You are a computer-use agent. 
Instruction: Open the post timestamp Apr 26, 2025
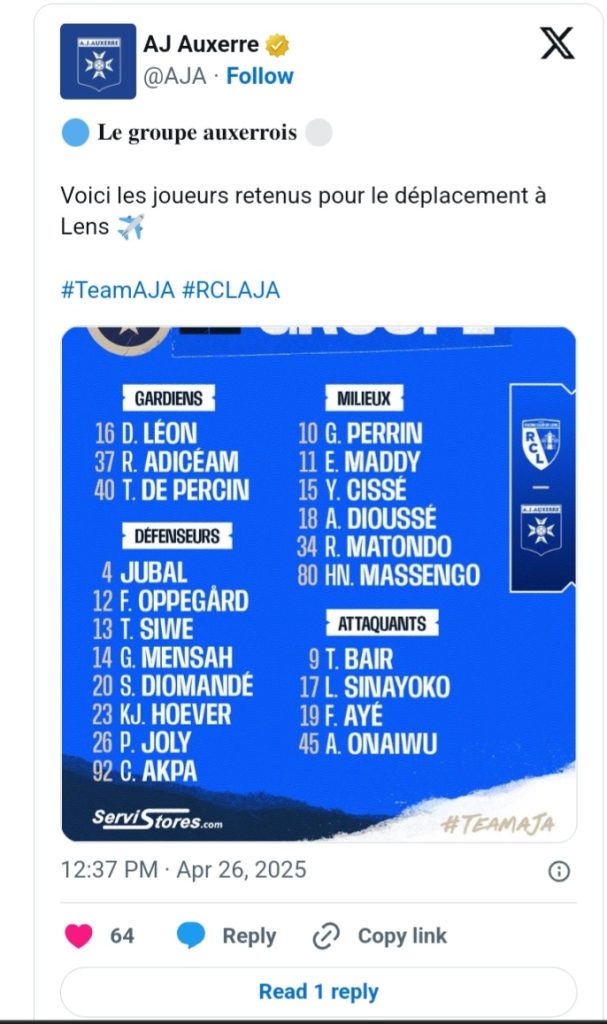184,870
